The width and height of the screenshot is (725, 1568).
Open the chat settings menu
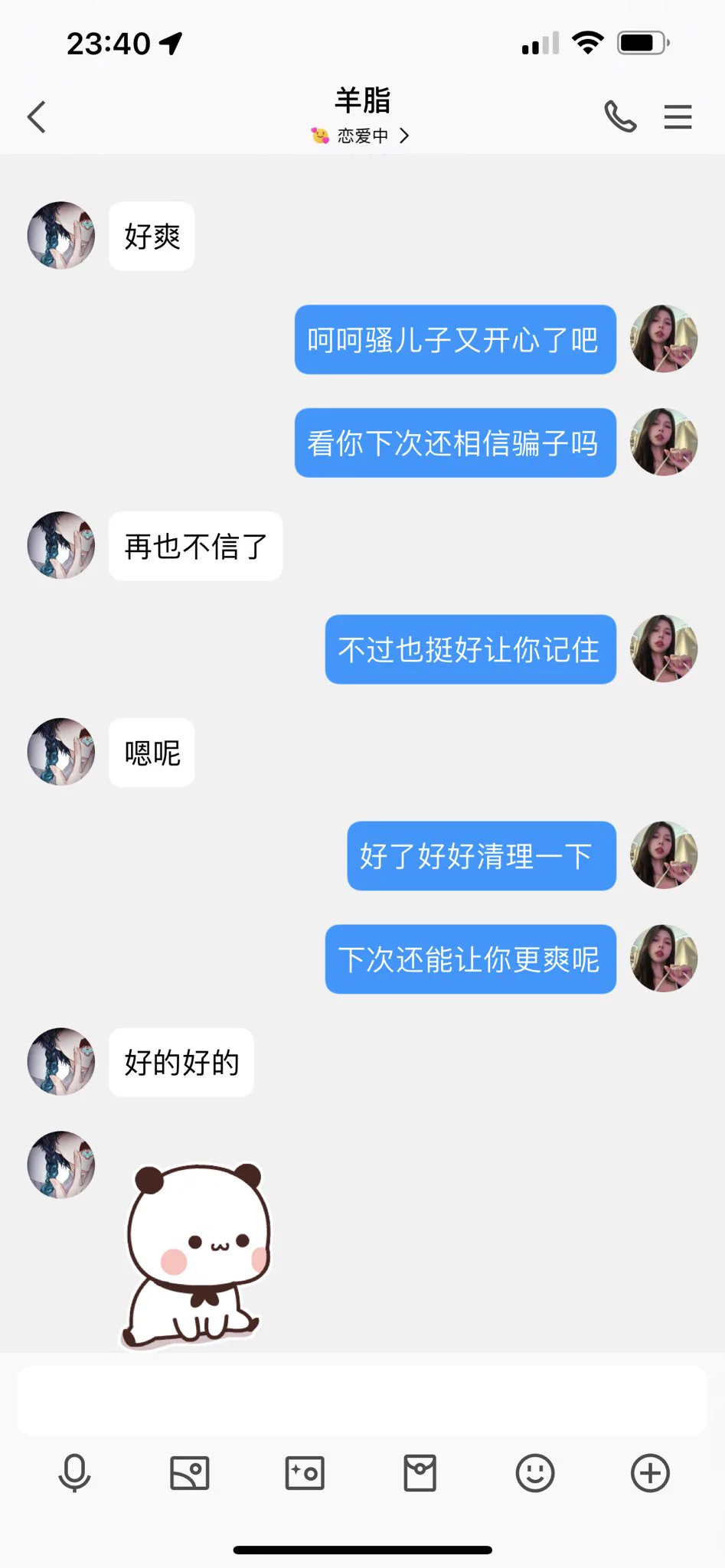(x=678, y=117)
